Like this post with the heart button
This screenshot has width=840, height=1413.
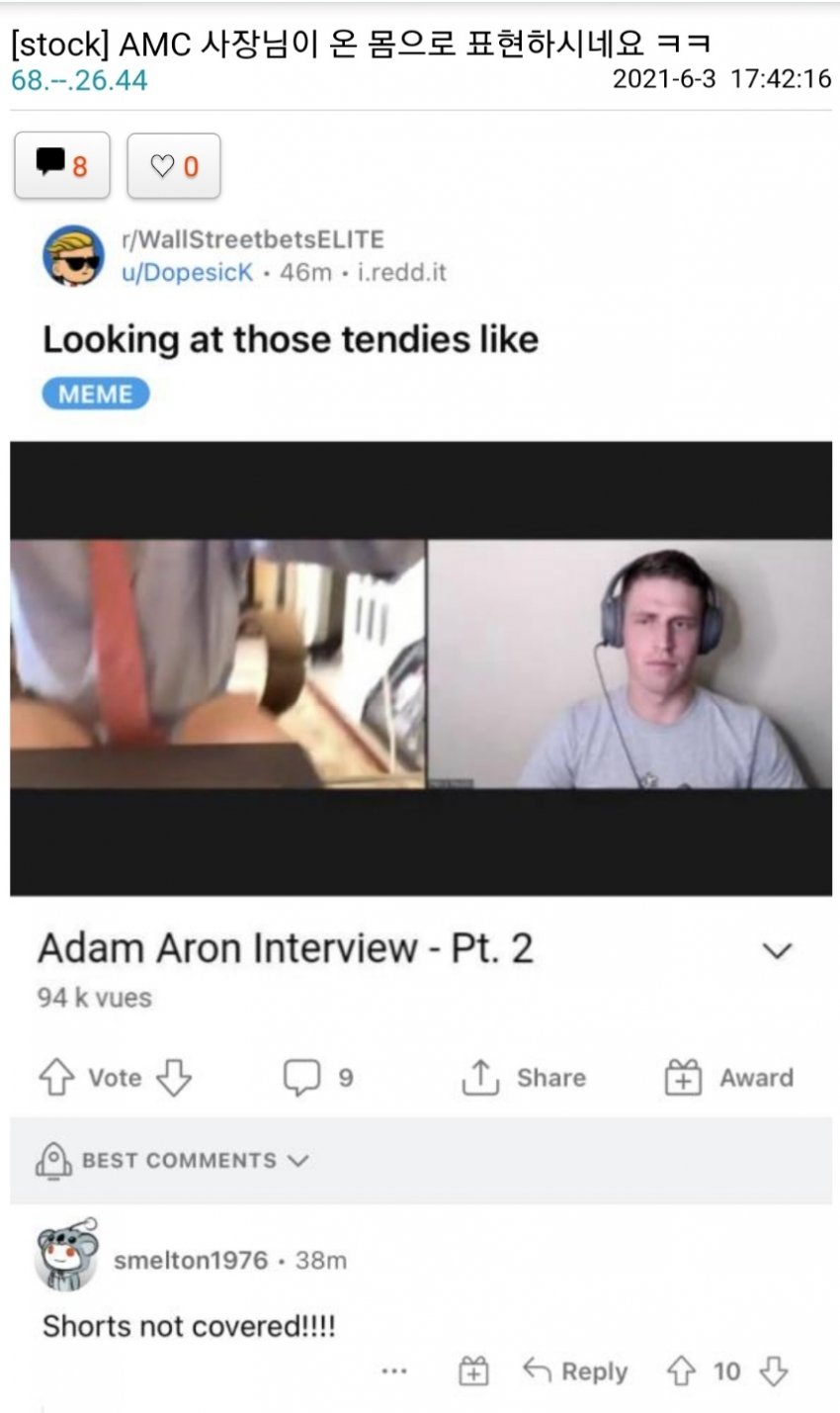coord(174,166)
